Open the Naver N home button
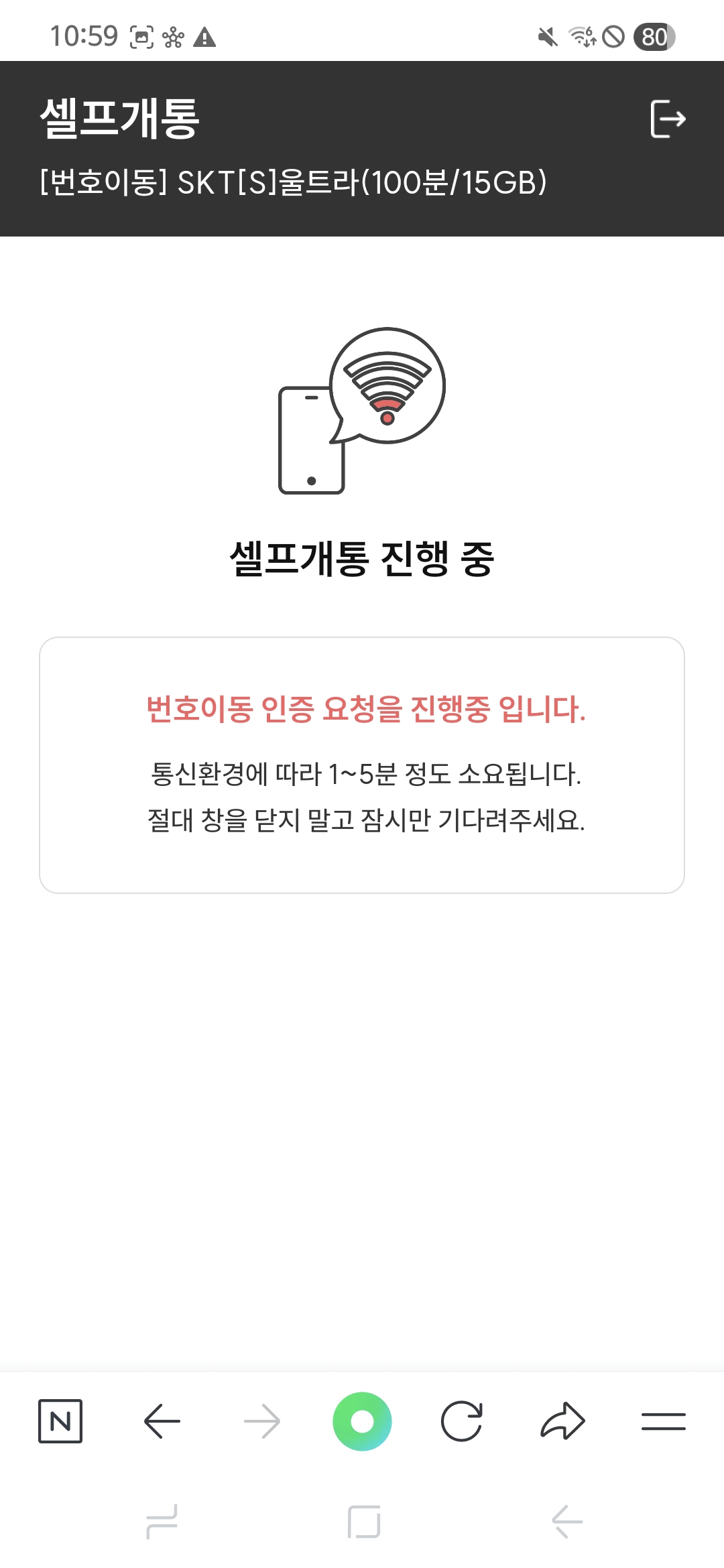The width and height of the screenshot is (724, 1568). (x=60, y=1421)
